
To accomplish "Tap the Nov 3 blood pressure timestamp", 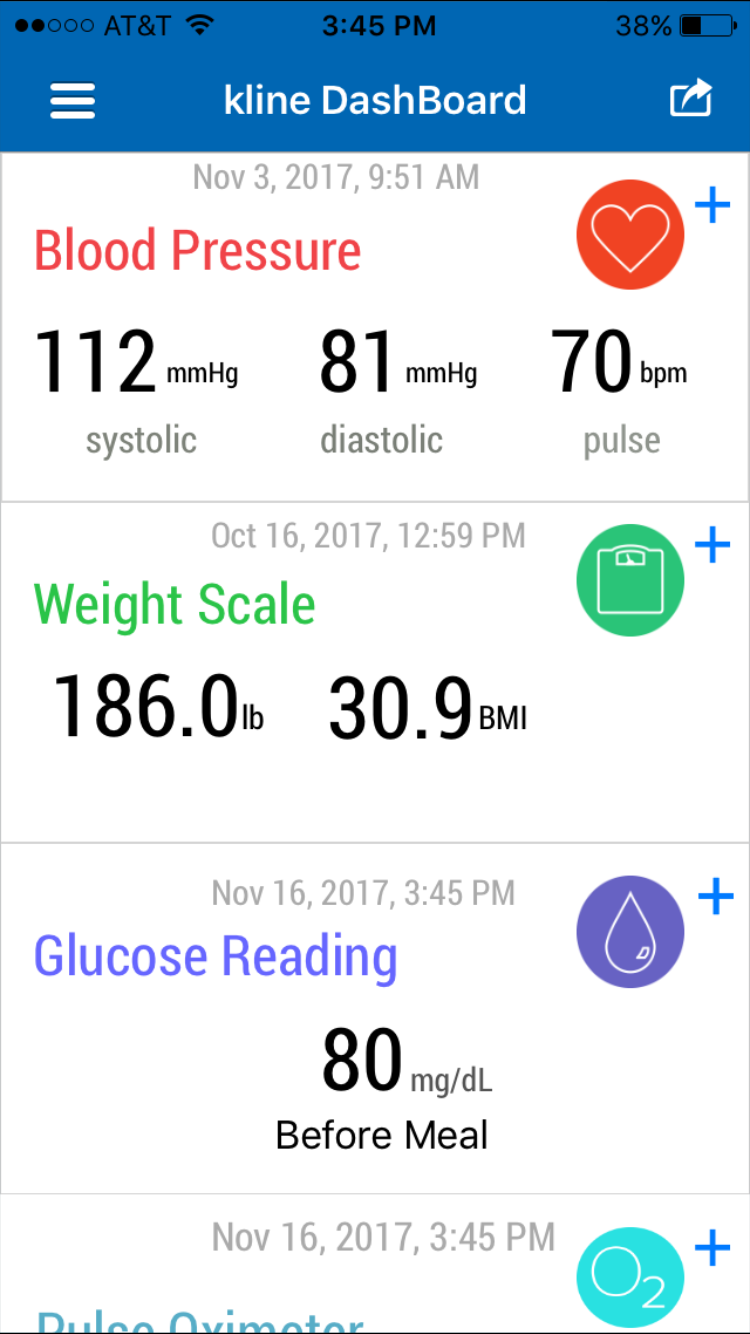I will 336,176.
